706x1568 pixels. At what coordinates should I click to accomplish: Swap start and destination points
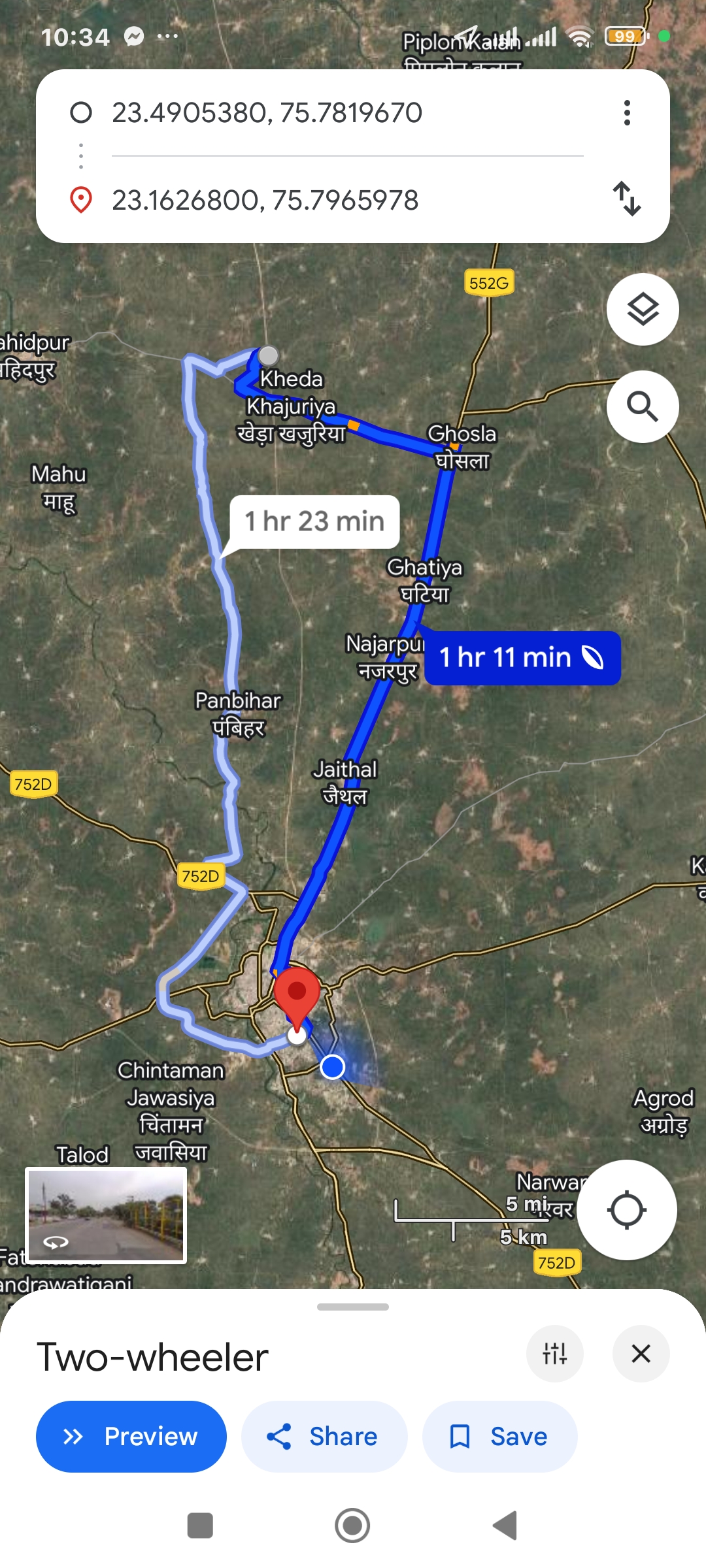[x=627, y=199]
